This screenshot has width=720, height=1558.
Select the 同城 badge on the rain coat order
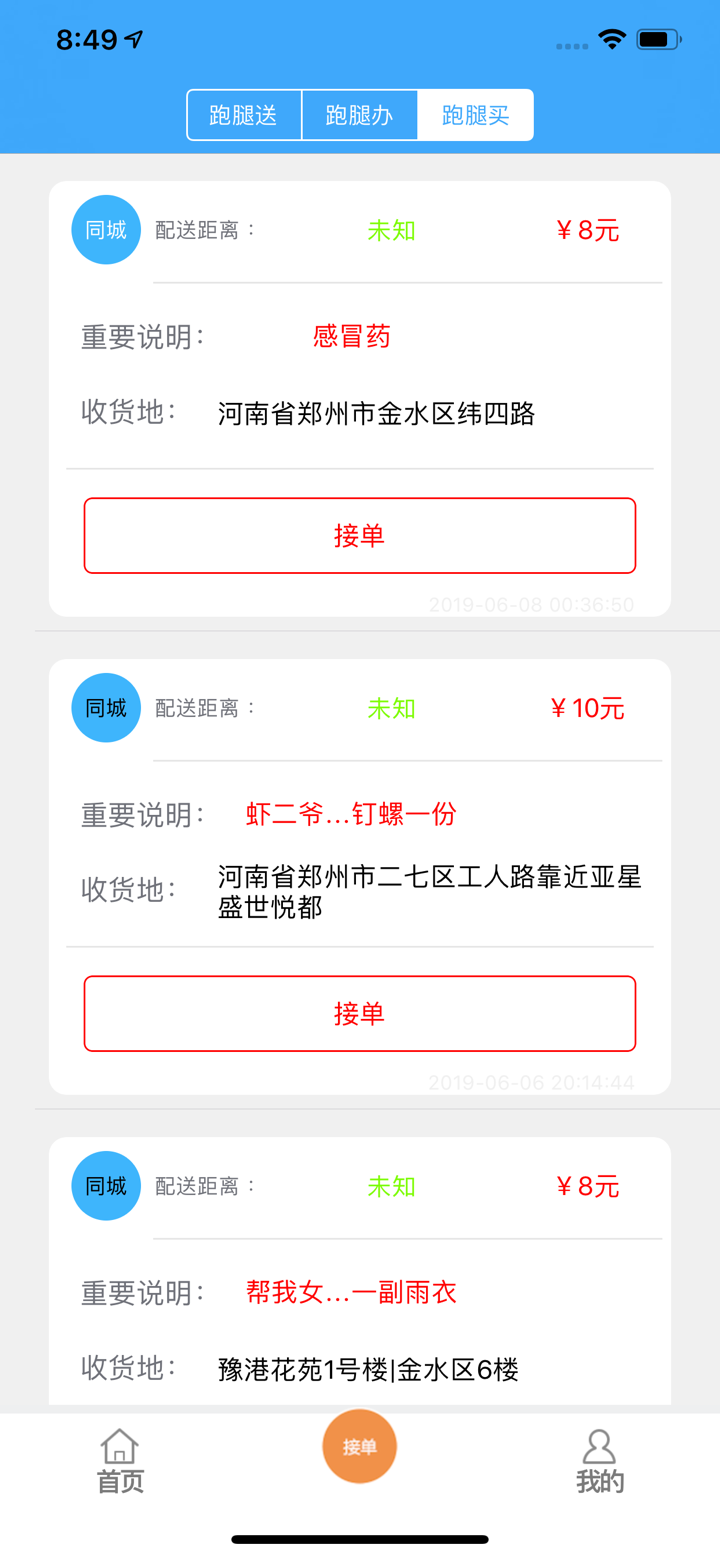pos(105,1185)
